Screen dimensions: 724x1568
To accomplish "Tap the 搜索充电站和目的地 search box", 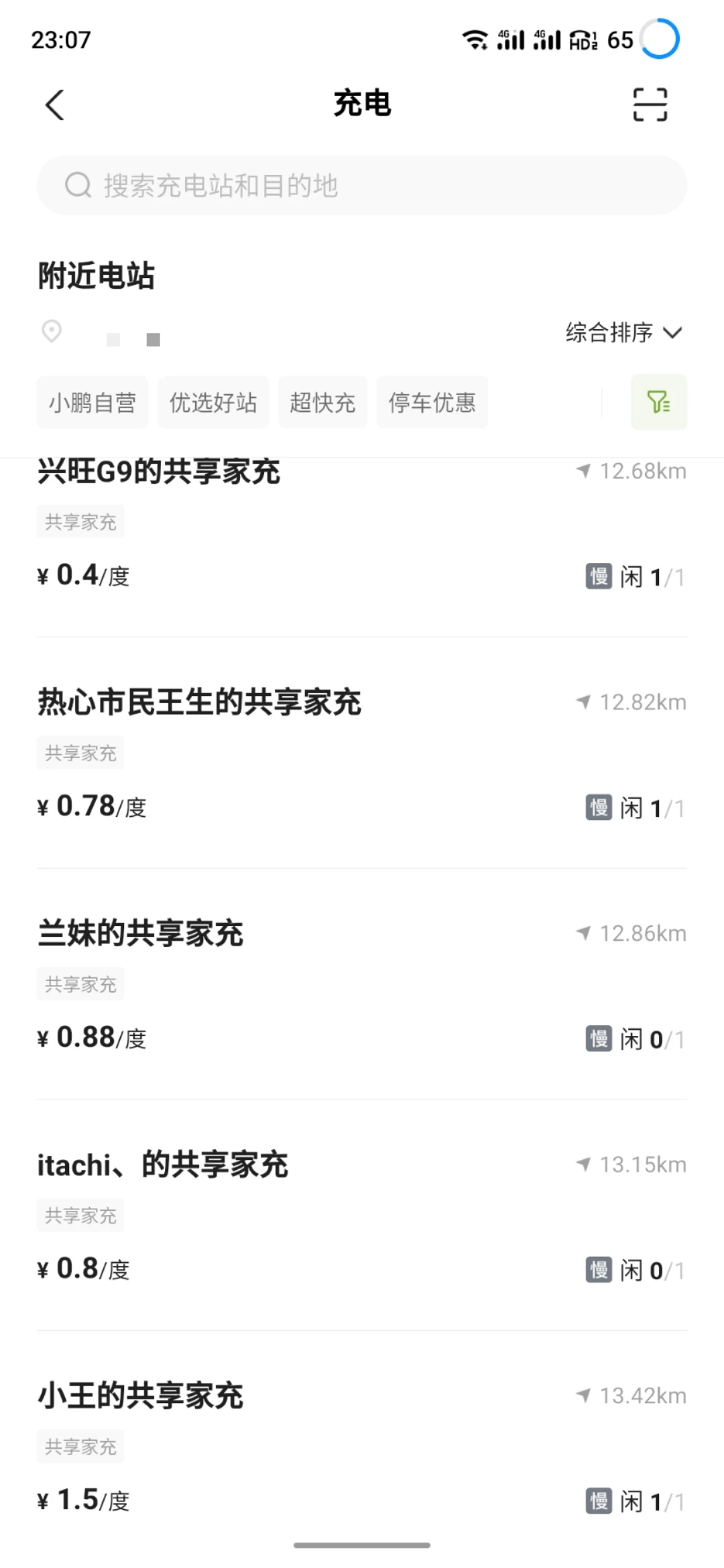I will click(x=362, y=185).
